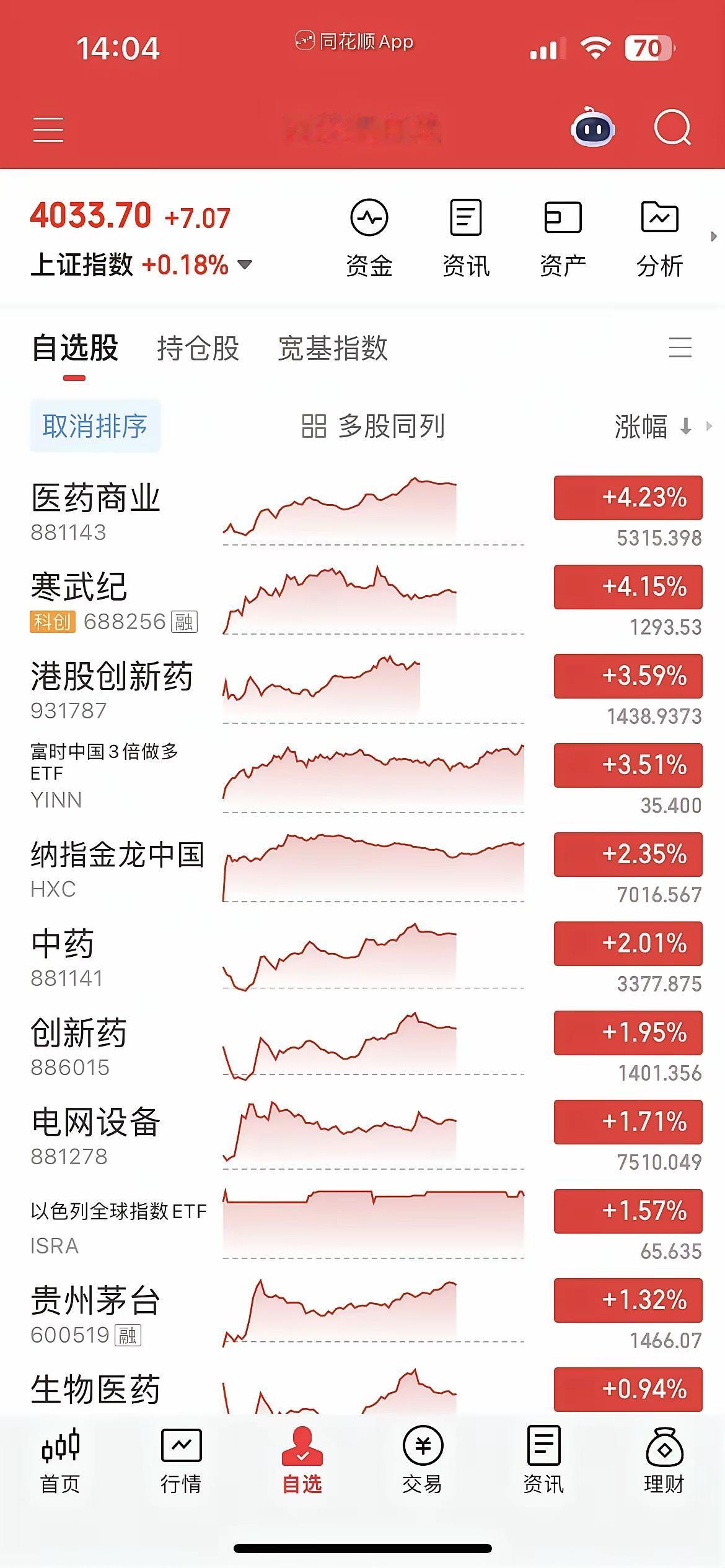The width and height of the screenshot is (725, 1568).
Task: Toggle the 涨幅 sort column
Action: coord(652,427)
